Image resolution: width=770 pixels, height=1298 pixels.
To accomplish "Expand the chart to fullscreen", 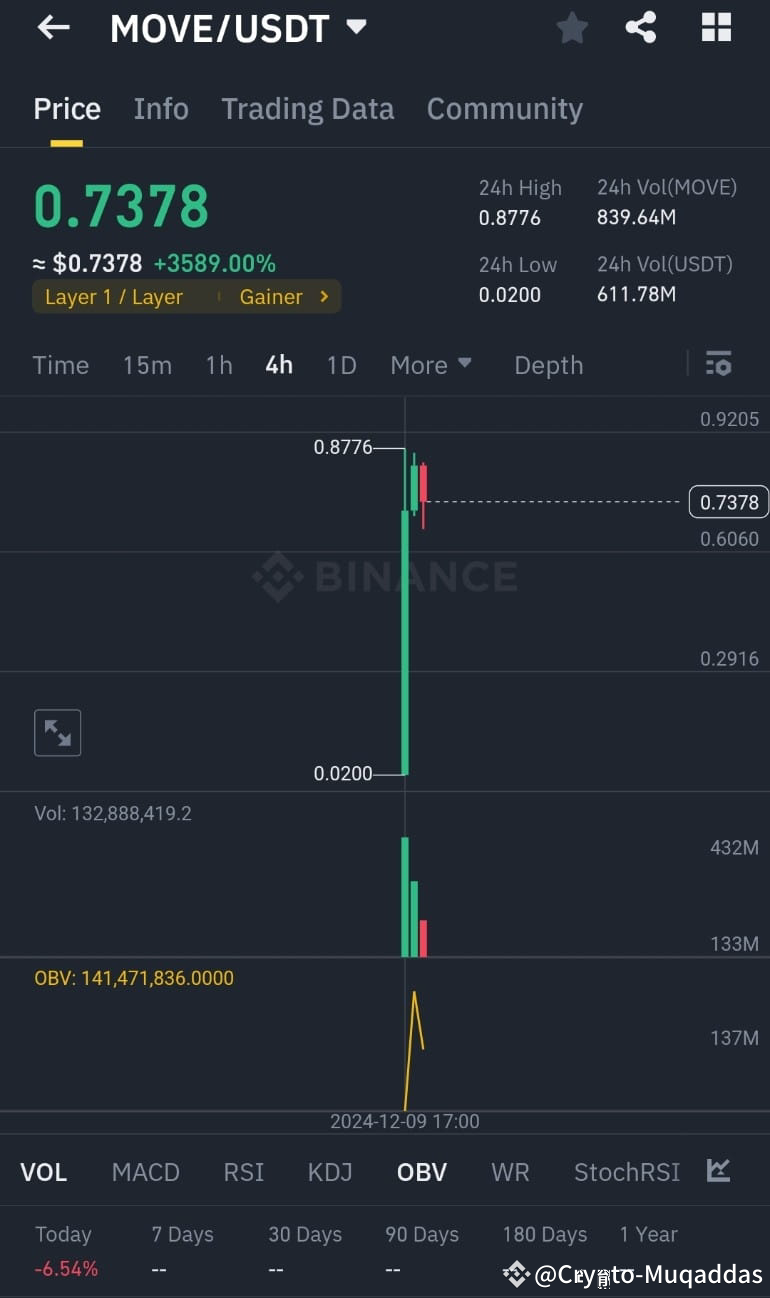I will coord(57,732).
